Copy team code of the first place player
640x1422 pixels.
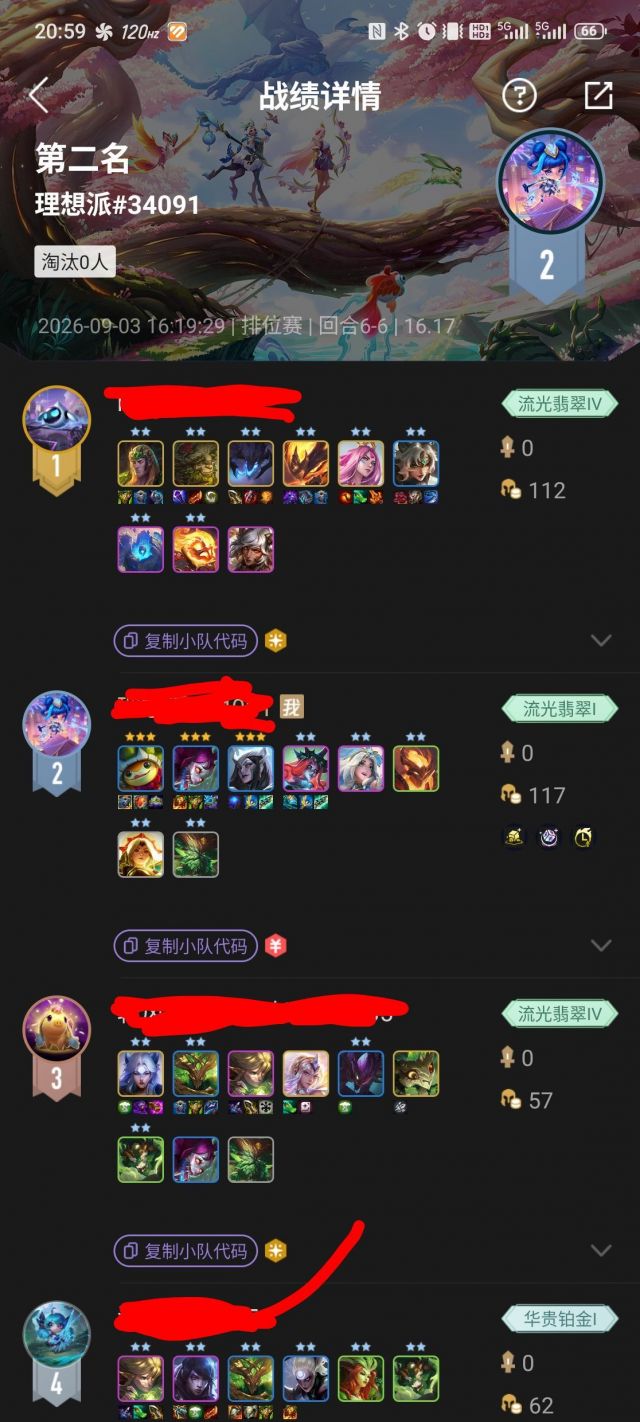[x=186, y=641]
